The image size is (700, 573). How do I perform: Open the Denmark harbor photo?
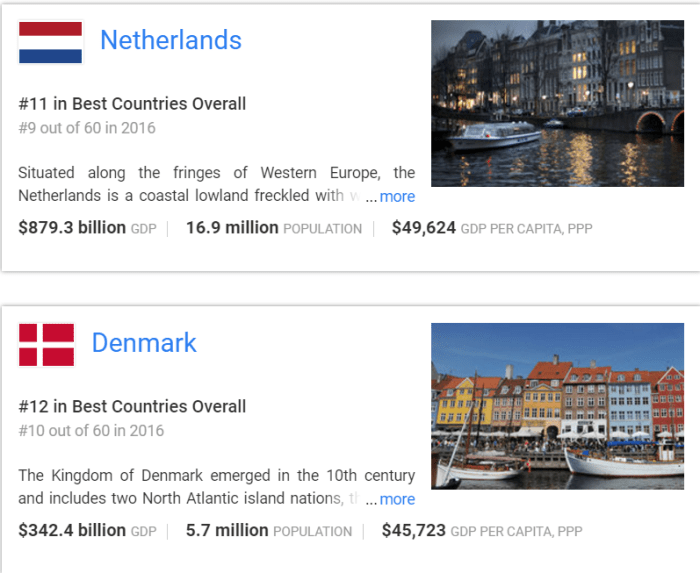(557, 406)
